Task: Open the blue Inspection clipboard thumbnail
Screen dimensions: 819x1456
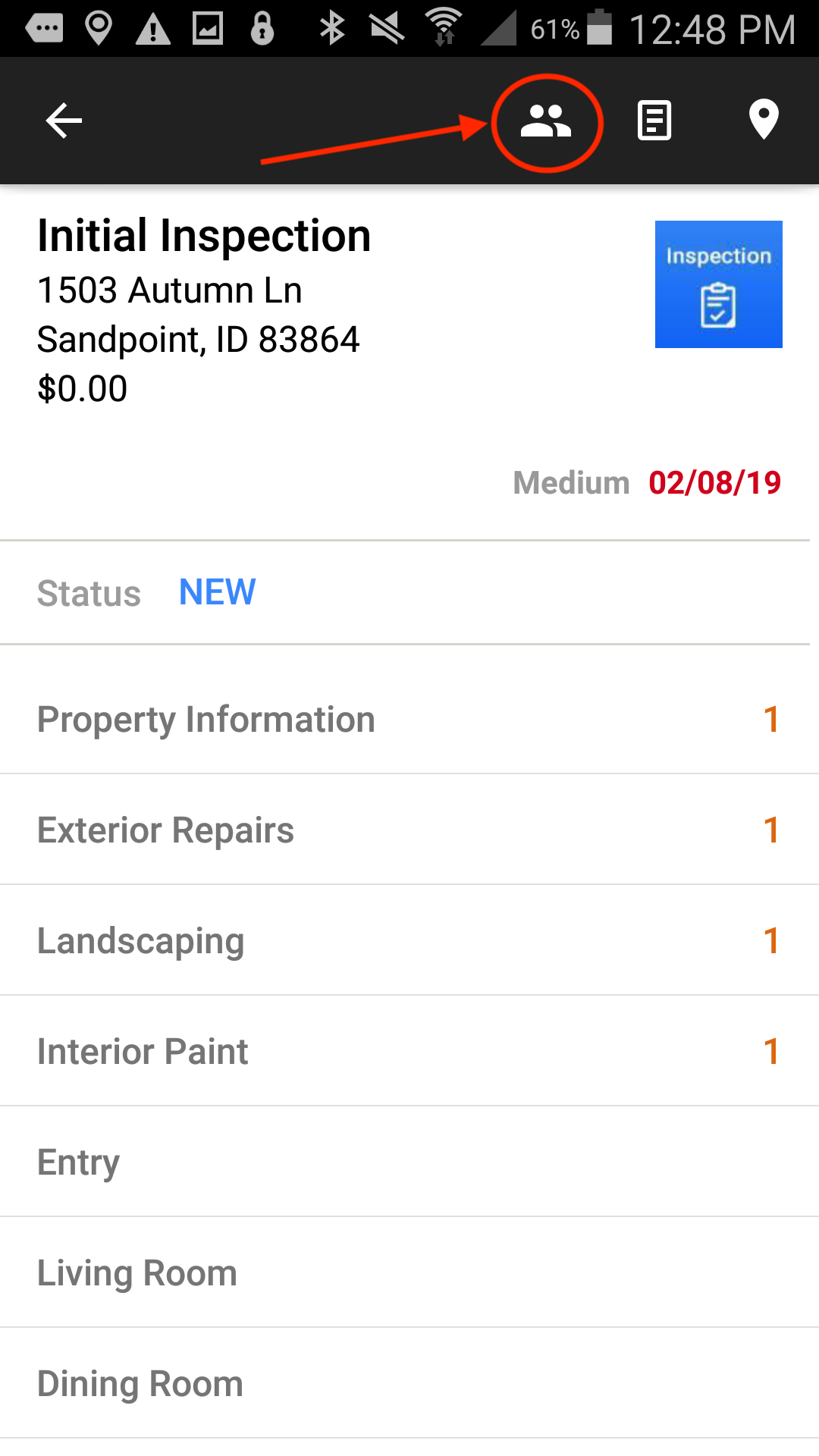Action: pos(717,284)
